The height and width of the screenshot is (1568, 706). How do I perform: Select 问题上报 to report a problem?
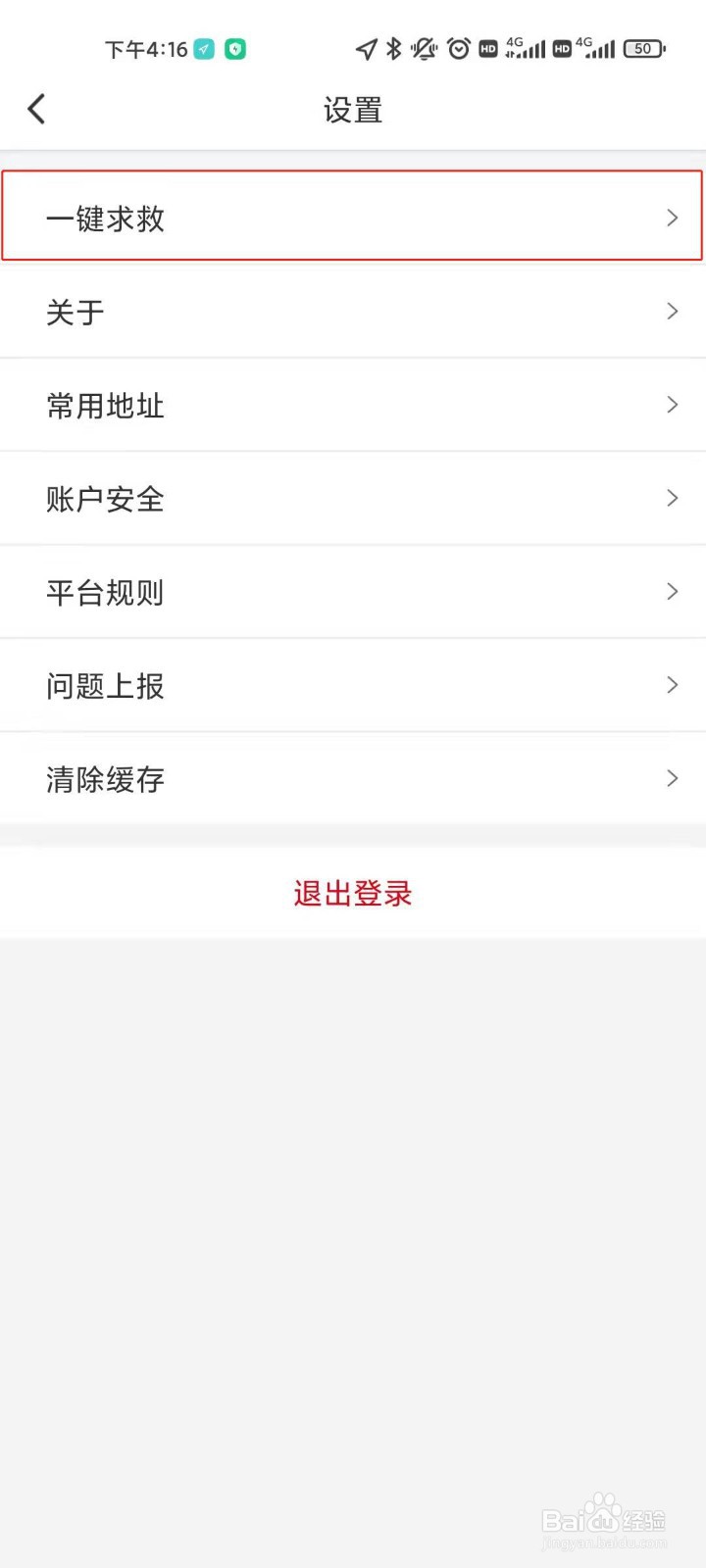[353, 685]
